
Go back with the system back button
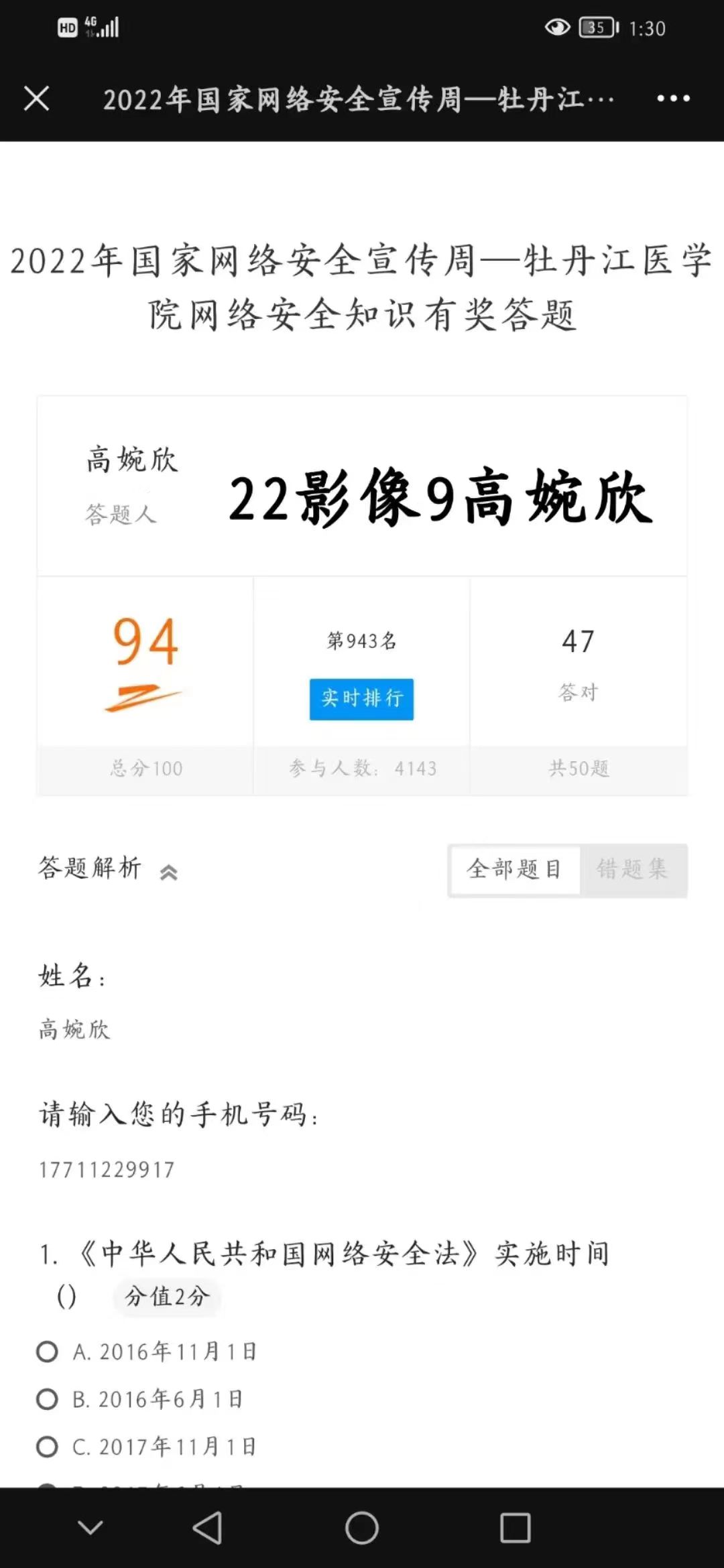point(207,1528)
